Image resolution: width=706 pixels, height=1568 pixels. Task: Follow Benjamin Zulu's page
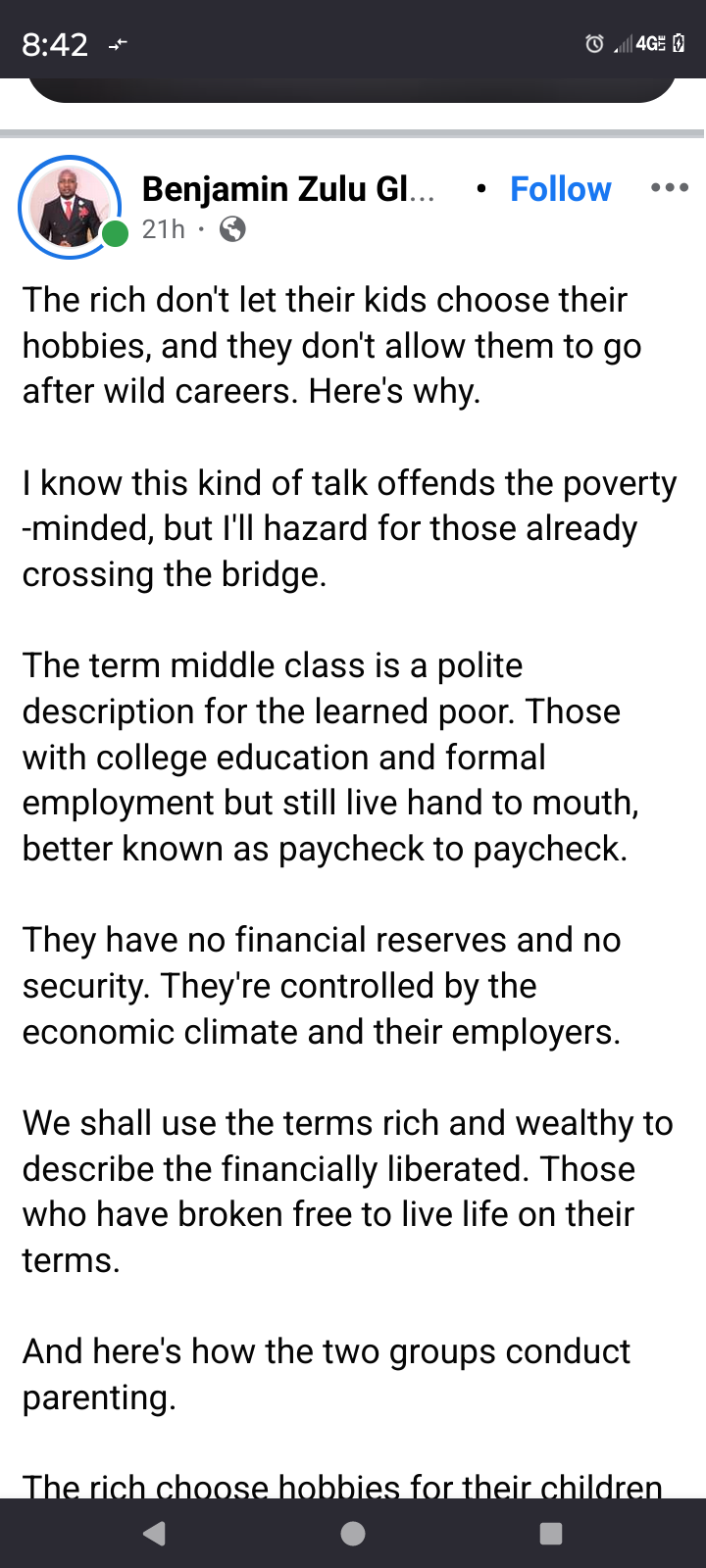[560, 189]
